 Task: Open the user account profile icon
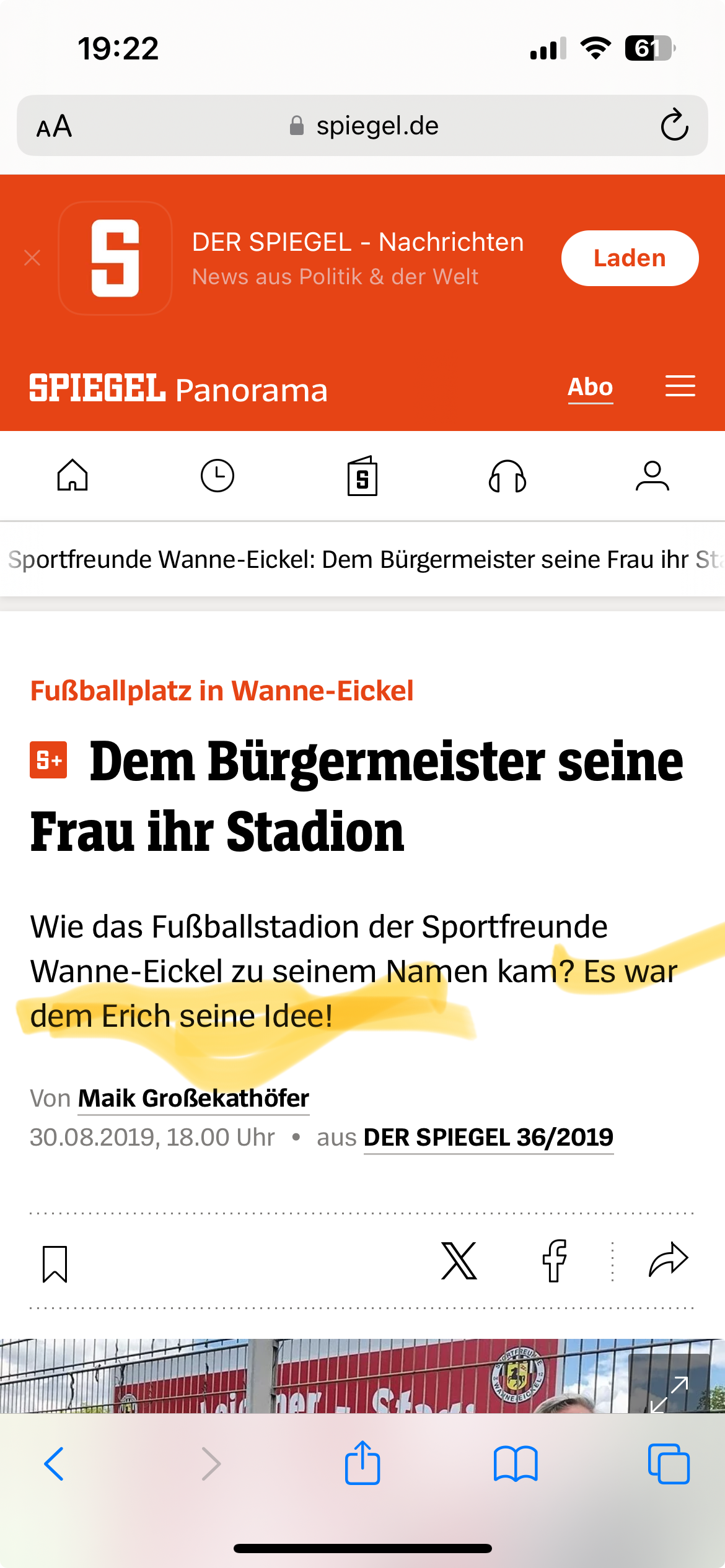click(652, 476)
